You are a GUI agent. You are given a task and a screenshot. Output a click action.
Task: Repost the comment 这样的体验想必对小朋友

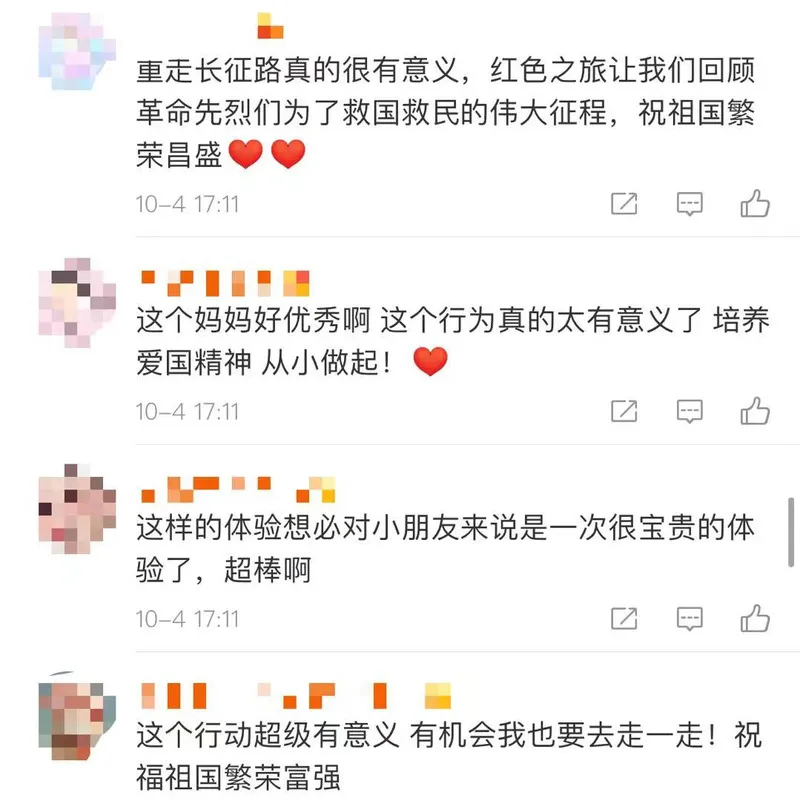624,618
